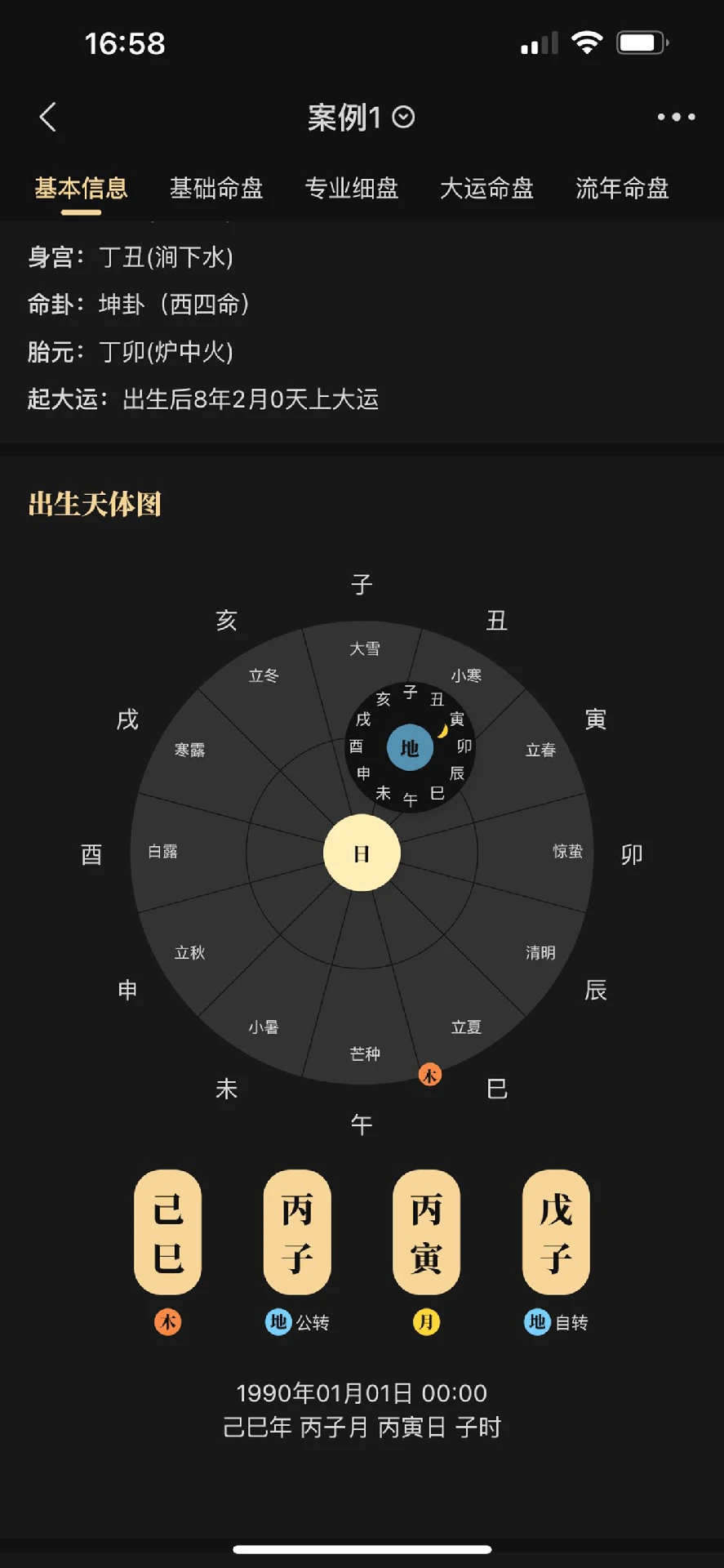Switch to the 流年命盘 tab
Image resolution: width=724 pixels, height=1568 pixels.
click(x=620, y=189)
